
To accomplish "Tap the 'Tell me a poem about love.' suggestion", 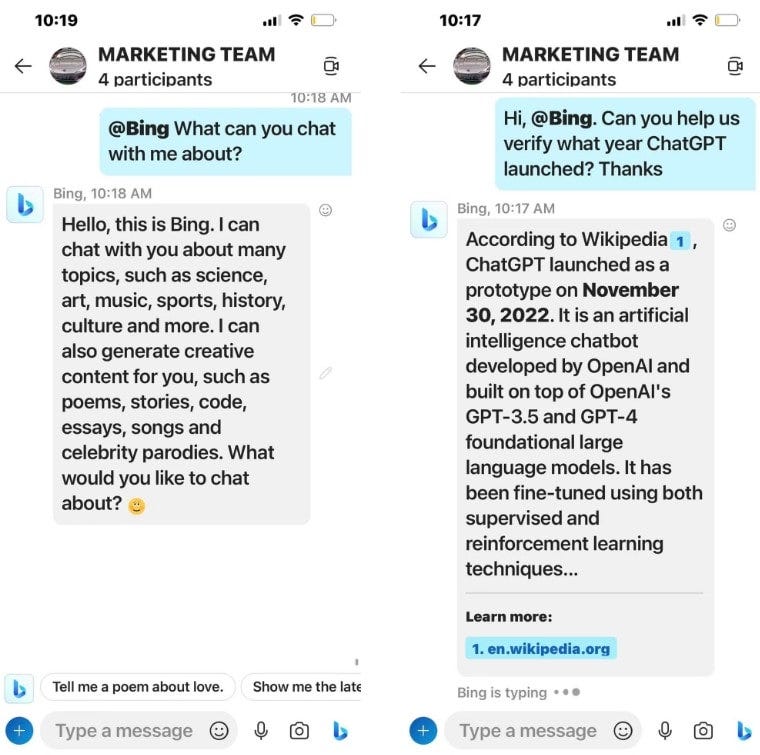I will [138, 687].
